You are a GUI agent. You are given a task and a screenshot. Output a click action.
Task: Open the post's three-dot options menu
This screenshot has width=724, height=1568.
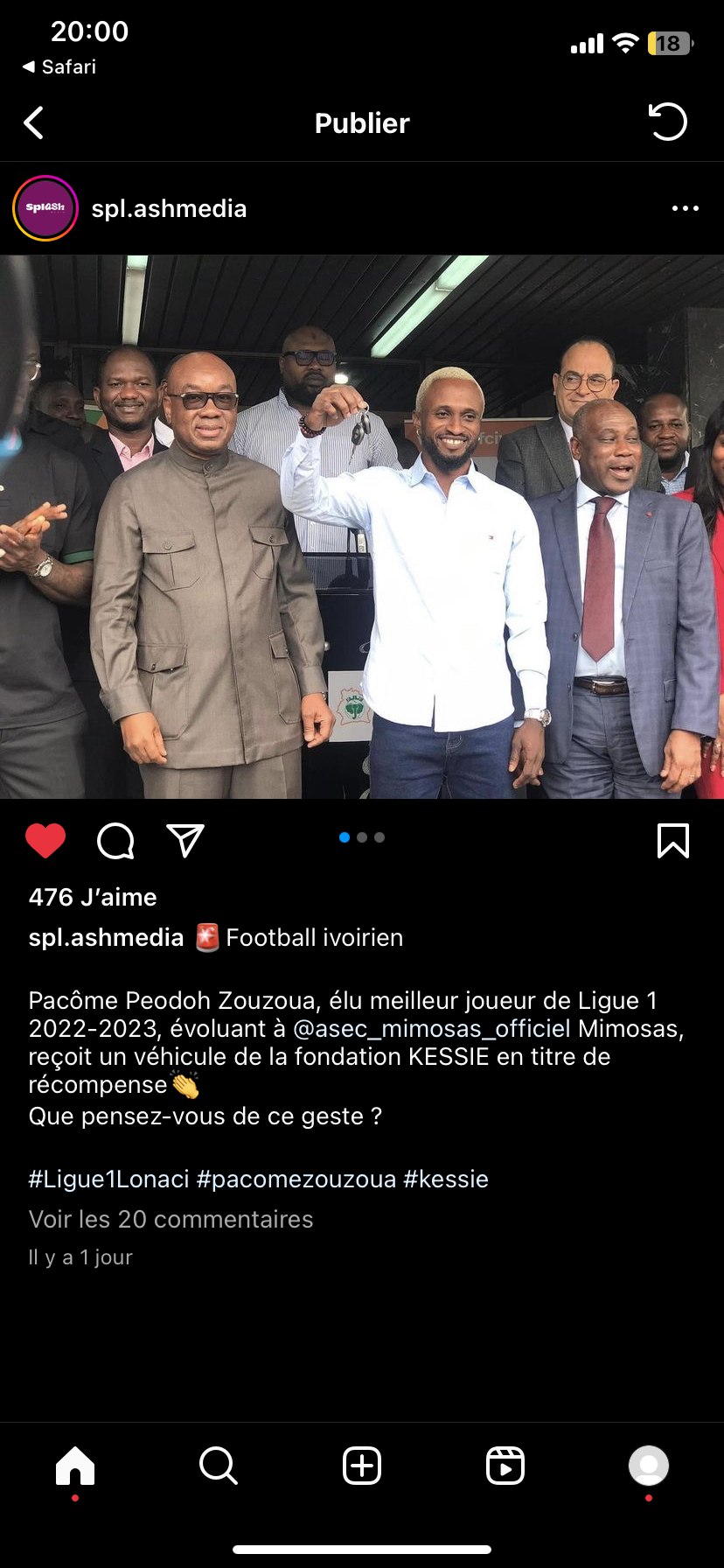pyautogui.click(x=686, y=208)
